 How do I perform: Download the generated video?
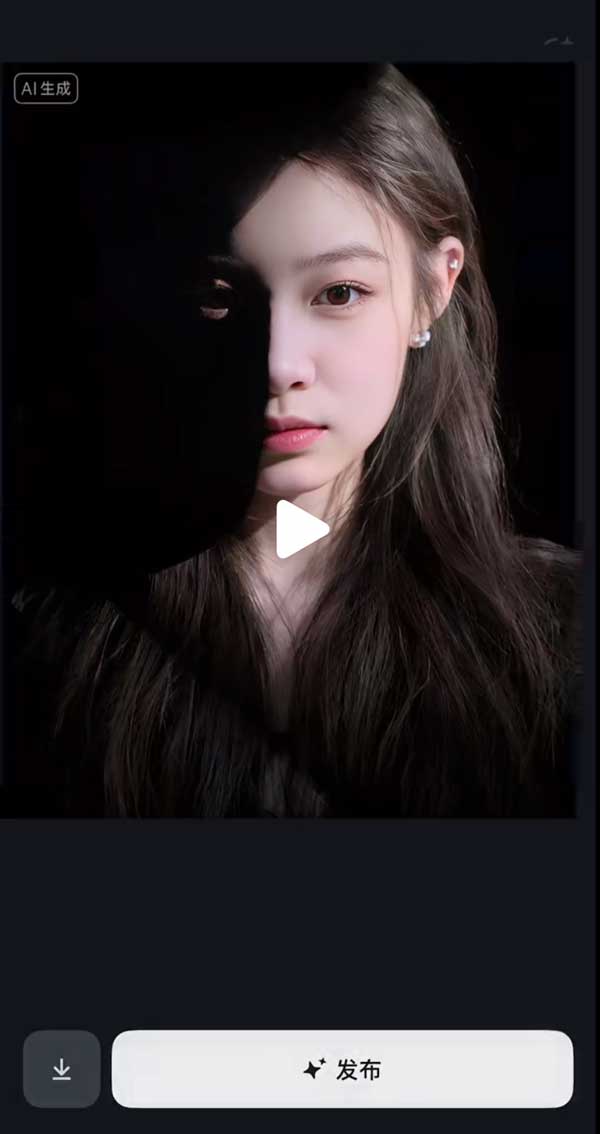[62, 1069]
